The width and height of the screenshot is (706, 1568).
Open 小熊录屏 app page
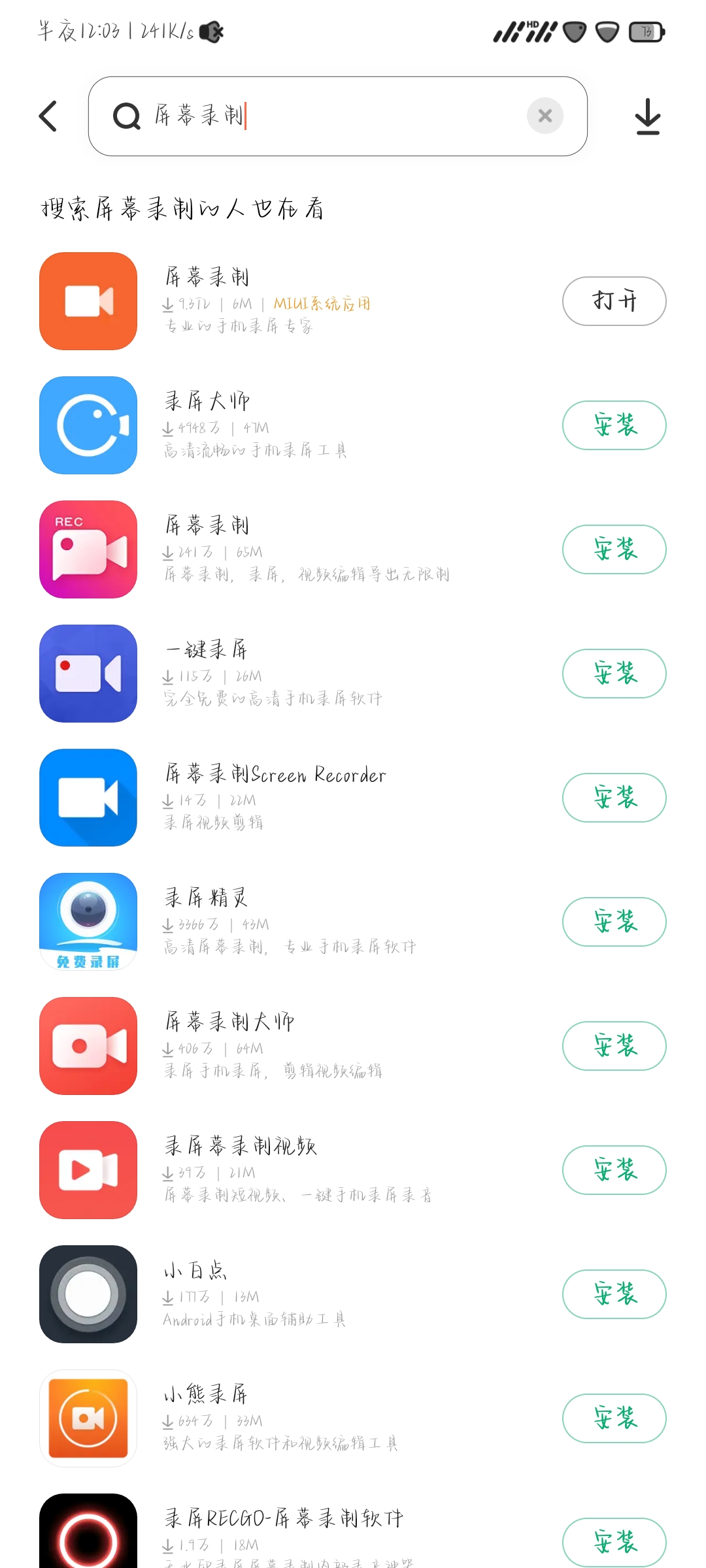(294, 1418)
